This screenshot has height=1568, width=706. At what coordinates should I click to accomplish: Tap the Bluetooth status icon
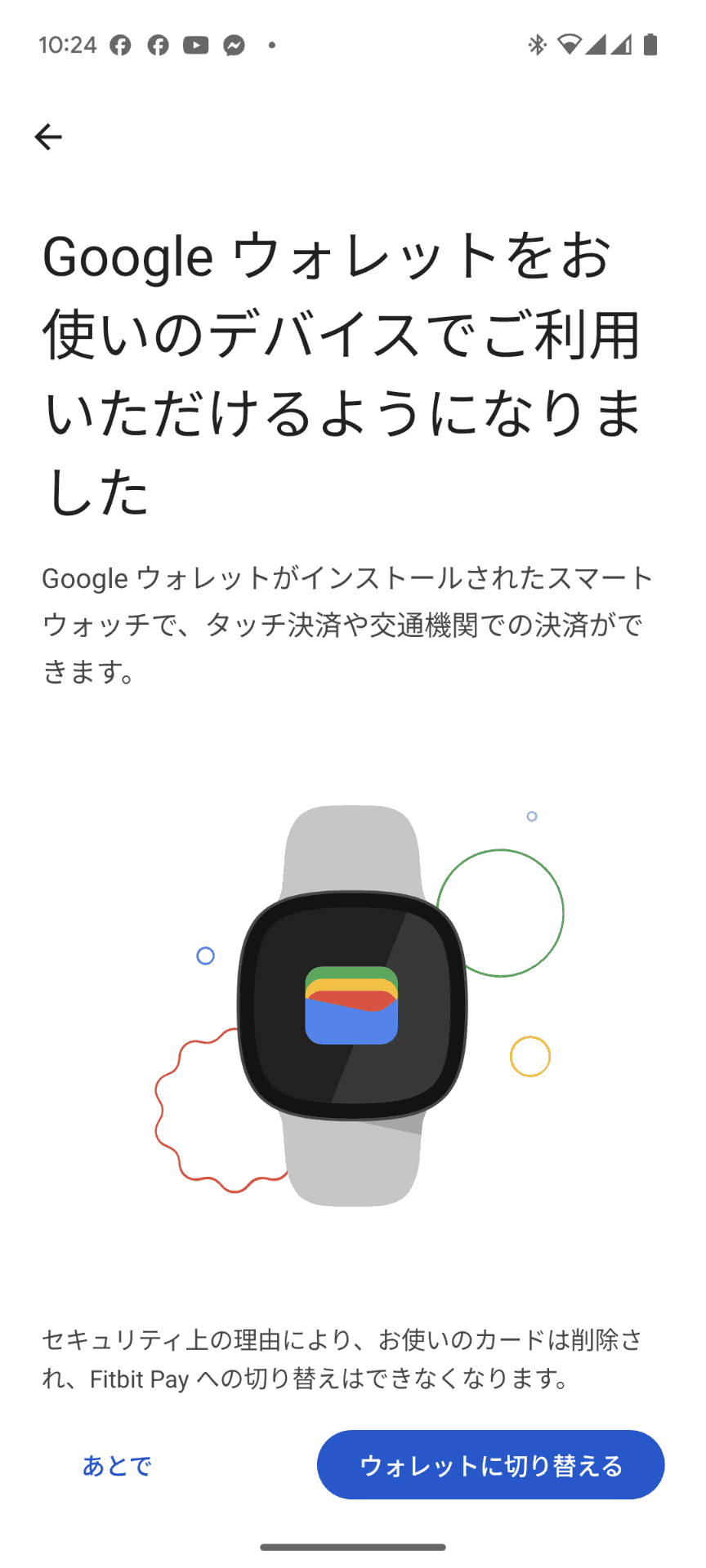538,47
